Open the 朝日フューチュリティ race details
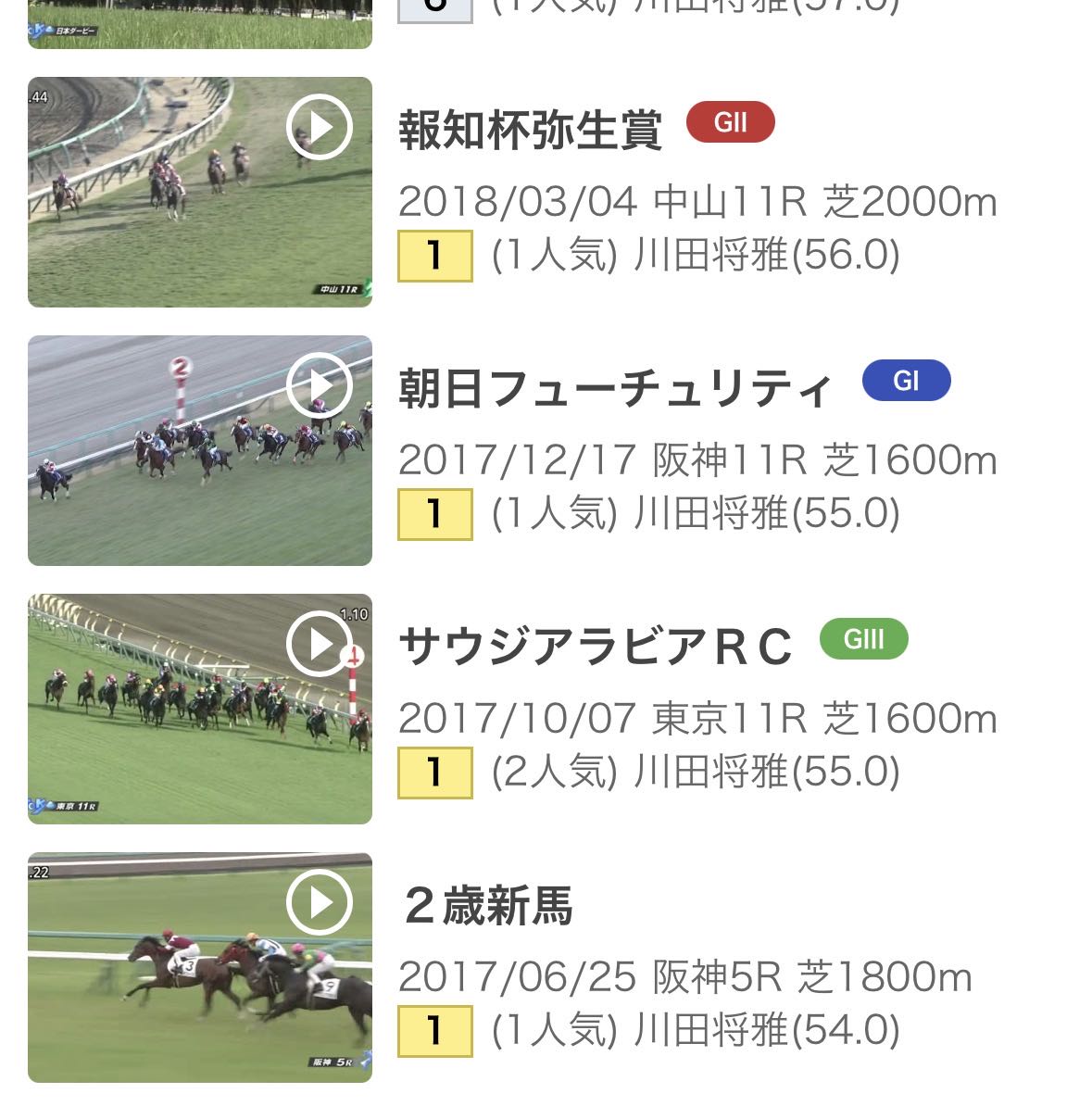 tap(615, 389)
